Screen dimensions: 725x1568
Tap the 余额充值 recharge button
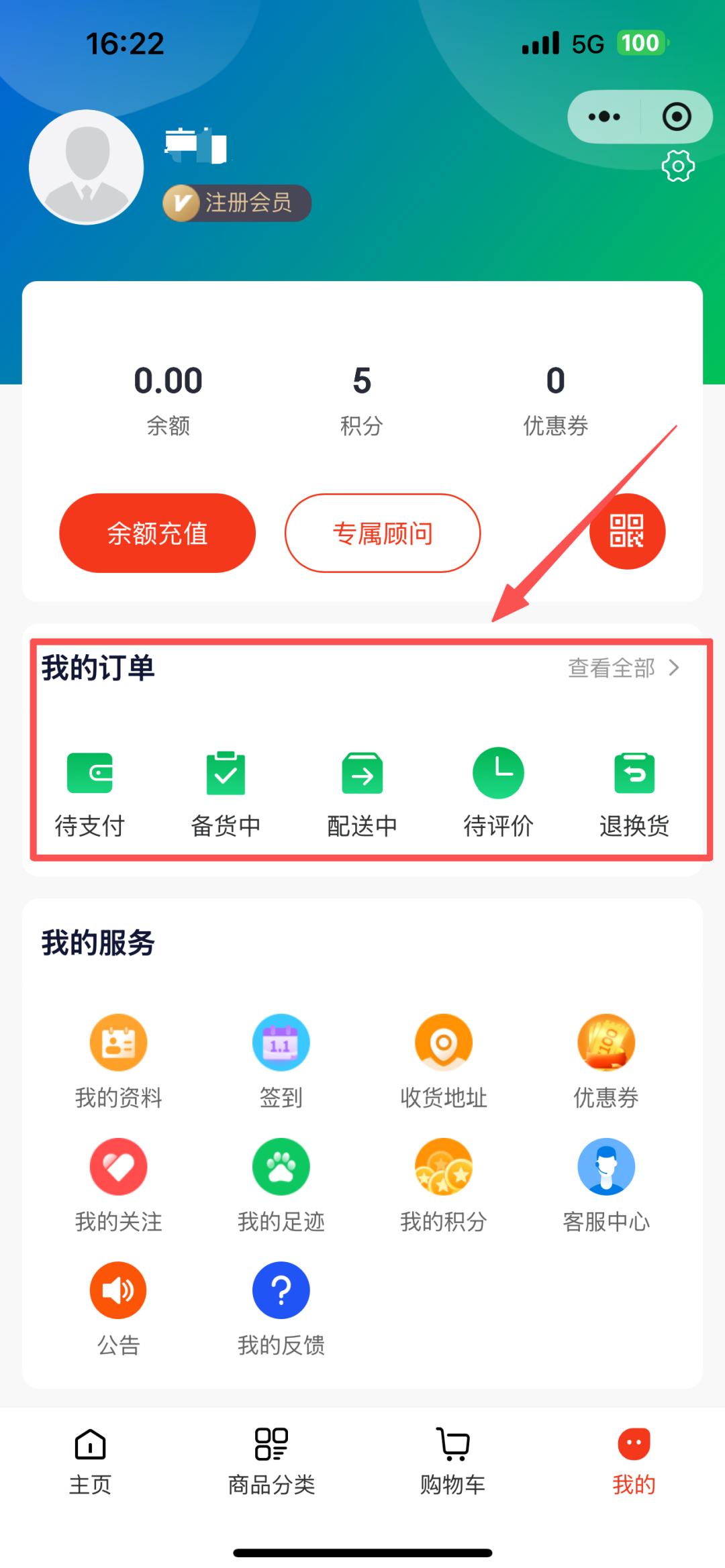158,533
